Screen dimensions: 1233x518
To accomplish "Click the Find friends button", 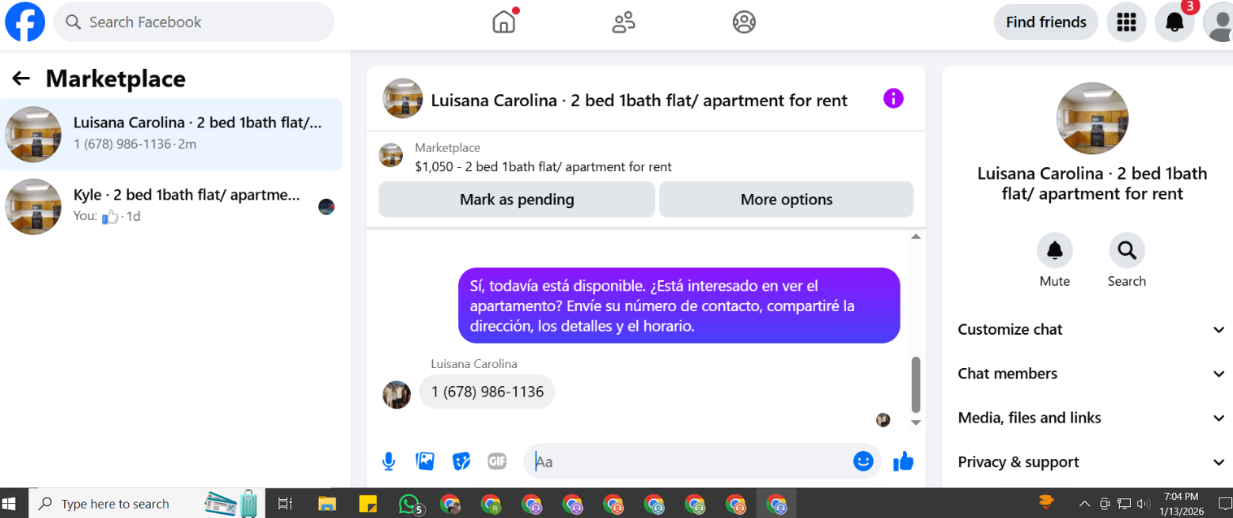I will tap(1046, 22).
